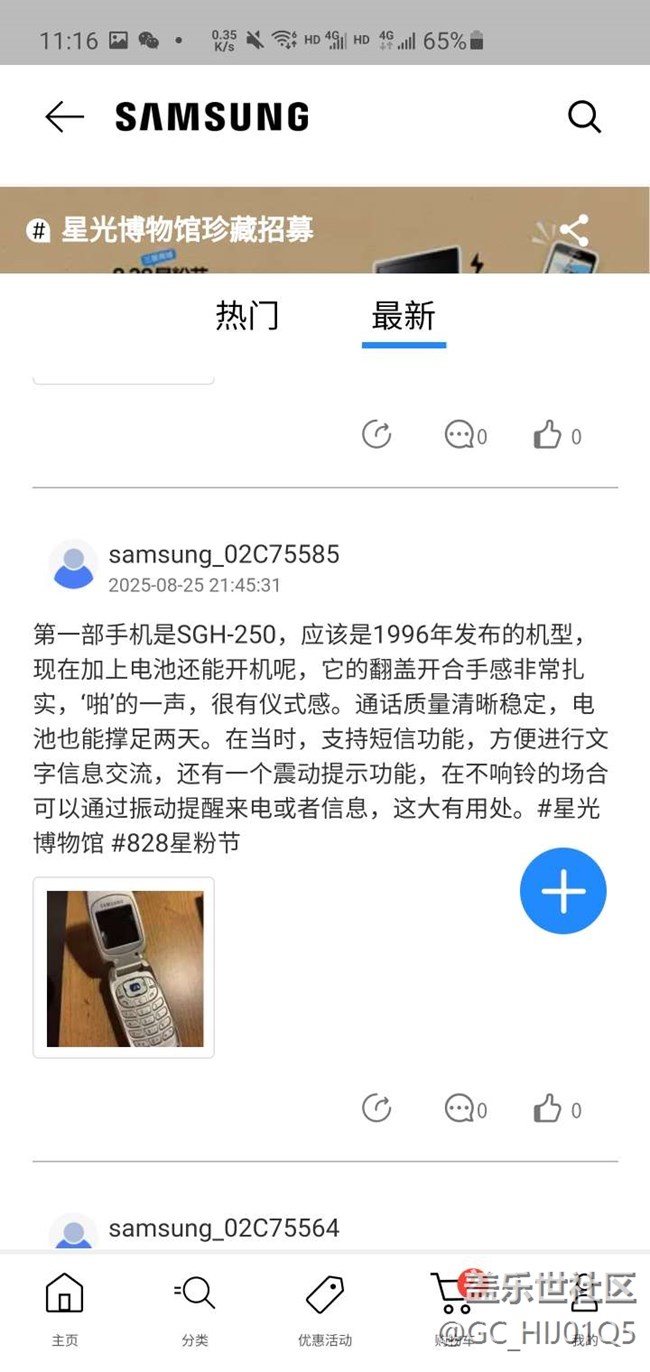This screenshot has width=650, height=1372.
Task: Open the SGH-250 flip phone photo
Action: (x=124, y=968)
